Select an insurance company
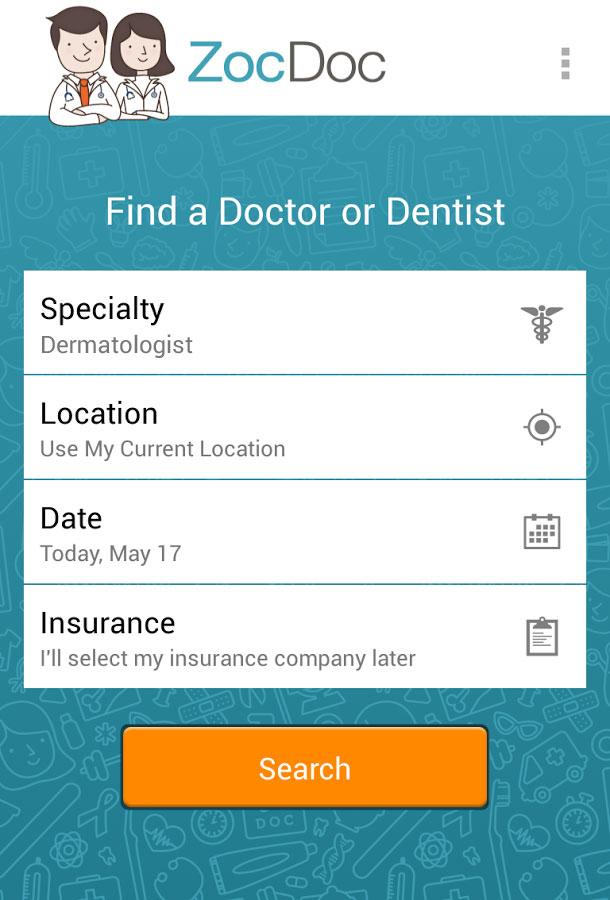610x900 pixels. pos(304,638)
